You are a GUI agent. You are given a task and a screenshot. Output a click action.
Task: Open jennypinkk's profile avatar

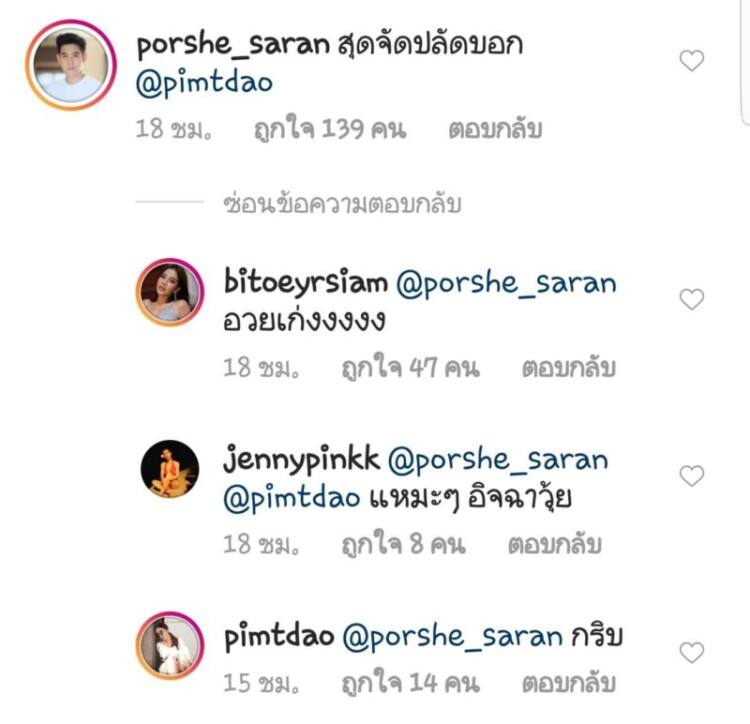pyautogui.click(x=168, y=468)
